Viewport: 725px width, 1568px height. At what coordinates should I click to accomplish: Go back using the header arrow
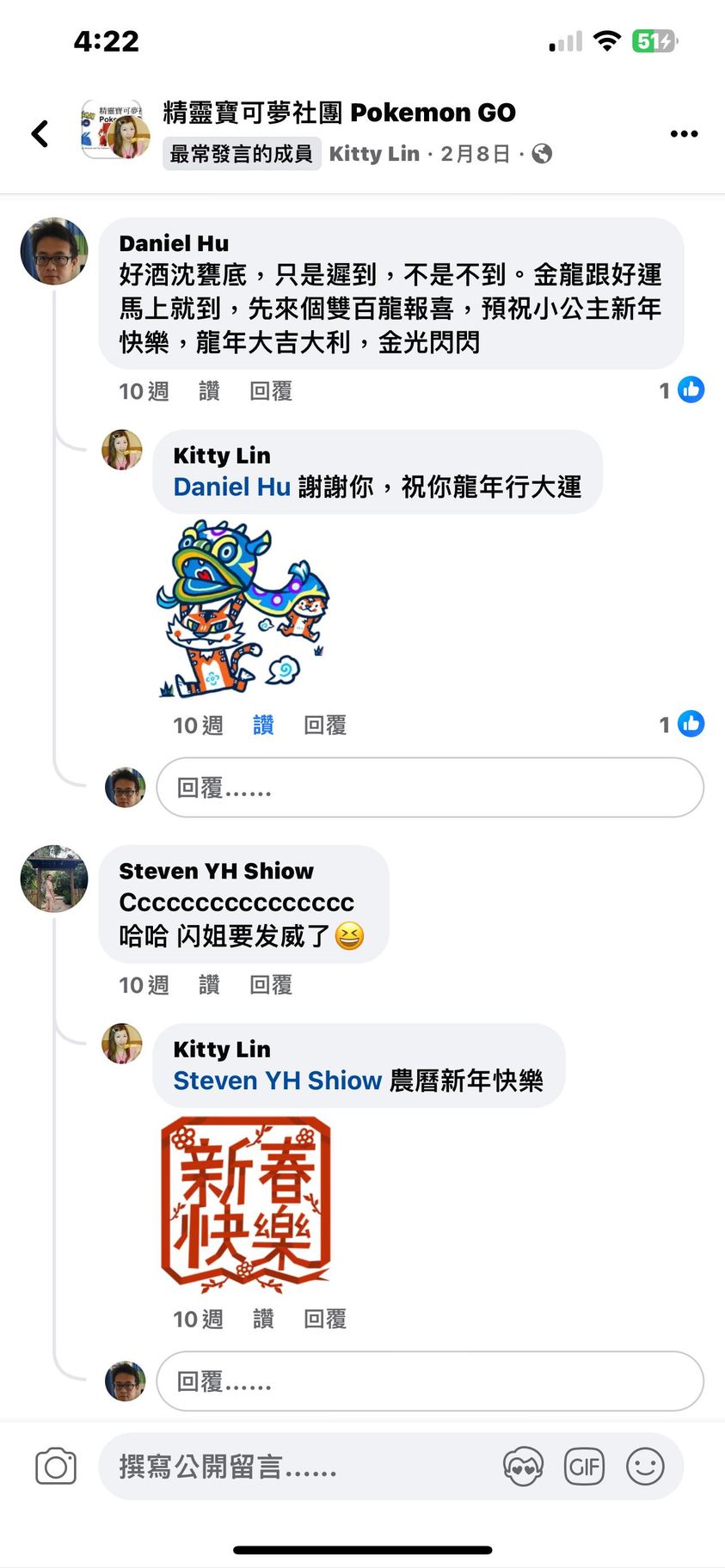(40, 133)
